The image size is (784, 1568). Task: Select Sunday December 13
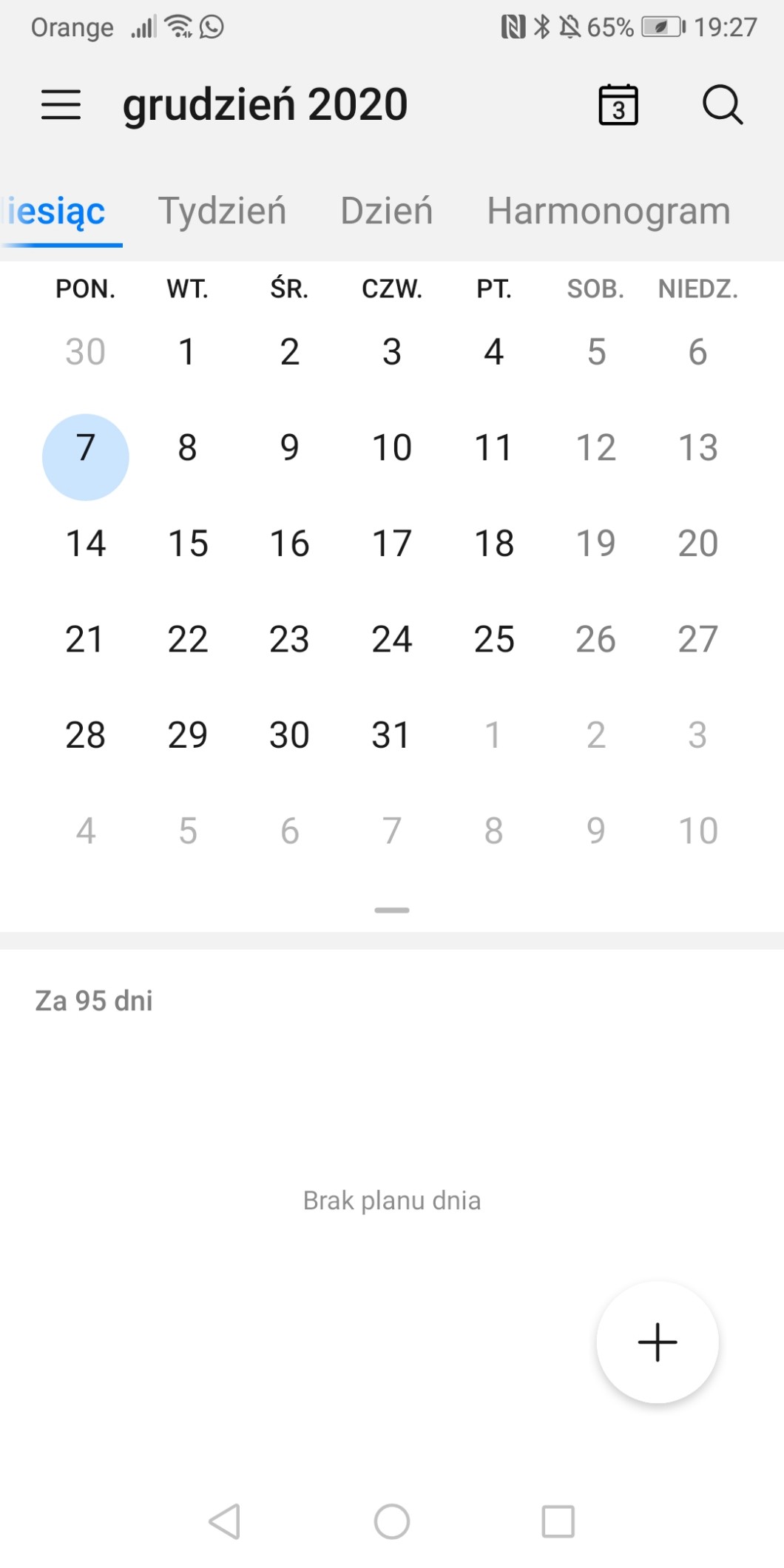click(697, 447)
